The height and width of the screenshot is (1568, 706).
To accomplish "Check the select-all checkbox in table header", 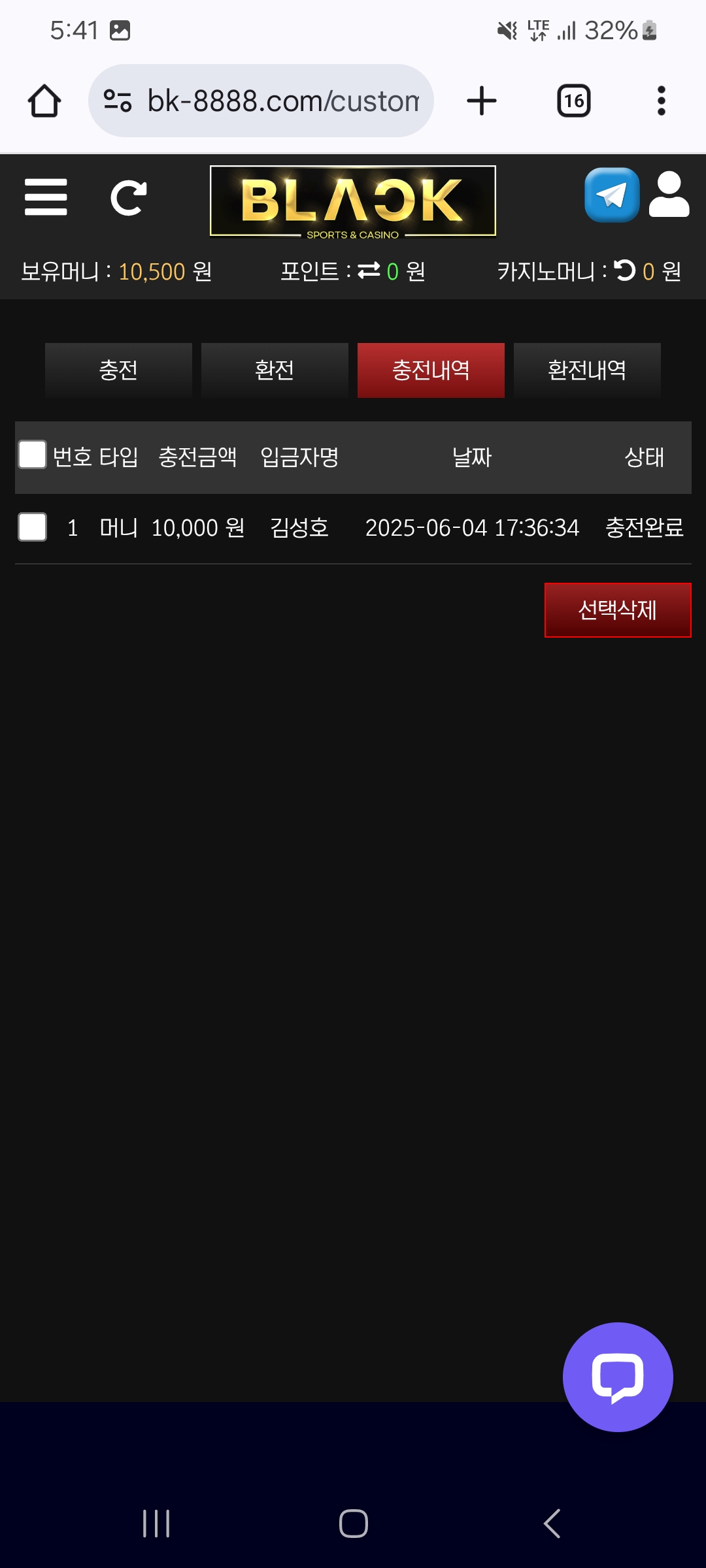I will (x=33, y=455).
